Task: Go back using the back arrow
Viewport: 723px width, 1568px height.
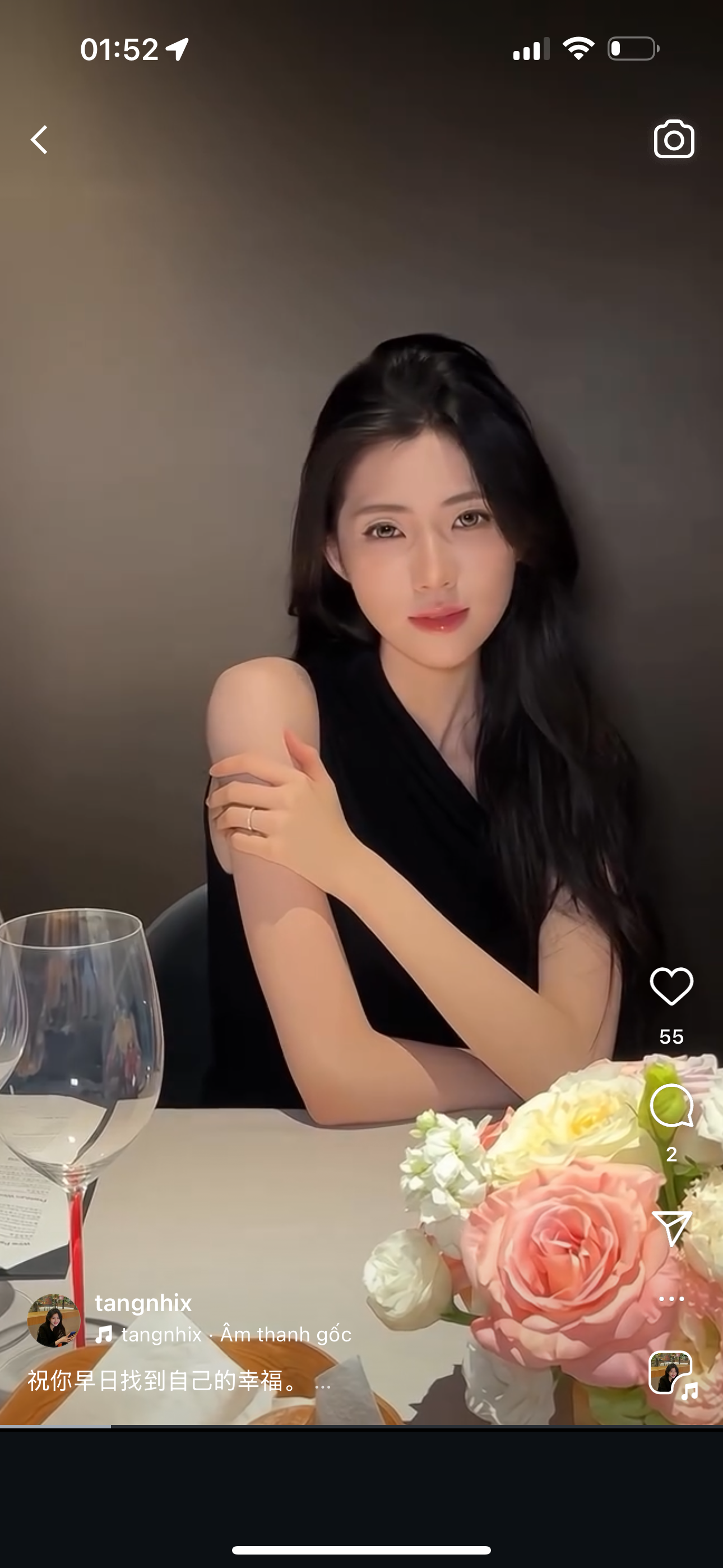Action: tap(40, 140)
